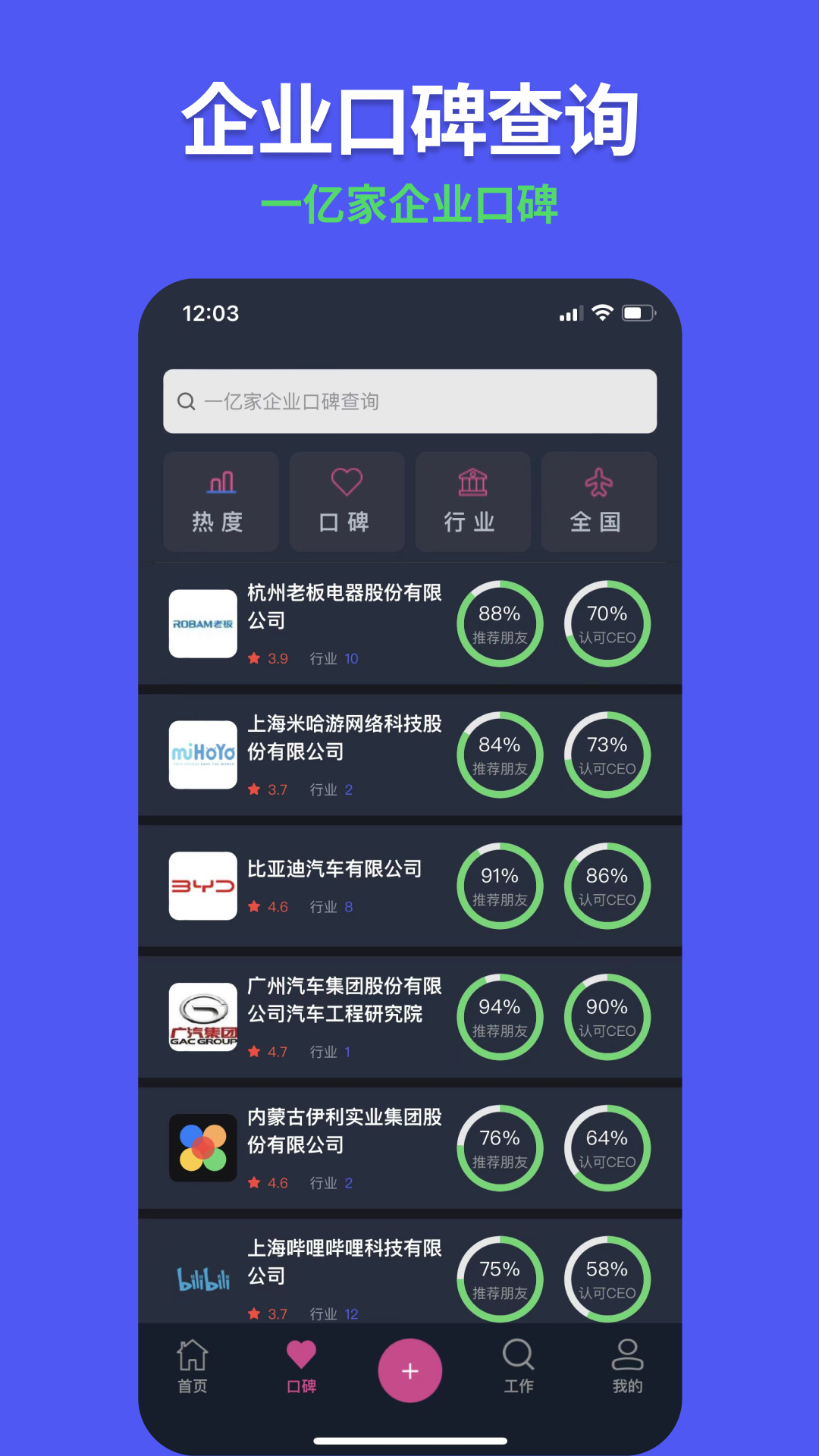Tap the search field 一亿家企业口碑查询
Screen dimensions: 819x1456
point(409,402)
